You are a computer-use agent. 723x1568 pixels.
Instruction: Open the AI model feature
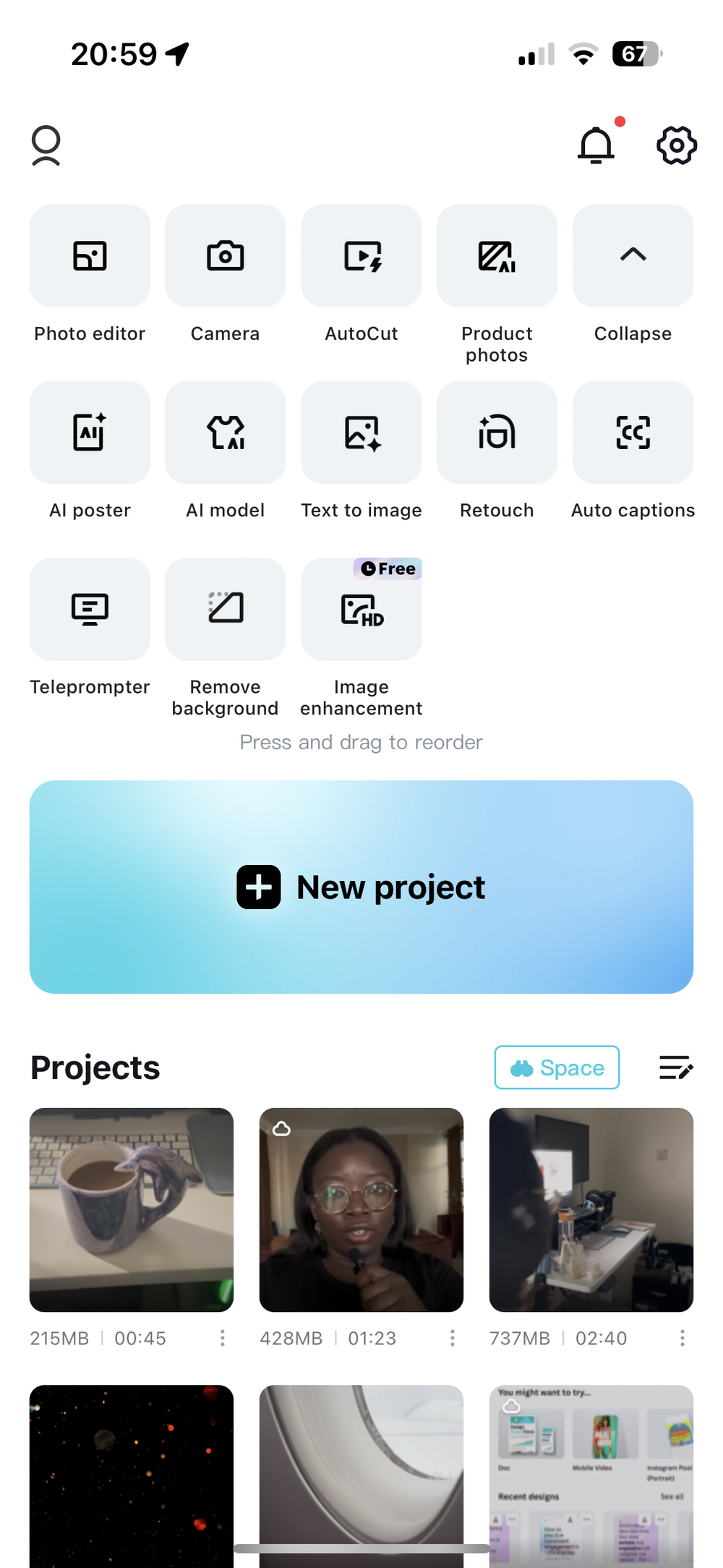coord(225,433)
